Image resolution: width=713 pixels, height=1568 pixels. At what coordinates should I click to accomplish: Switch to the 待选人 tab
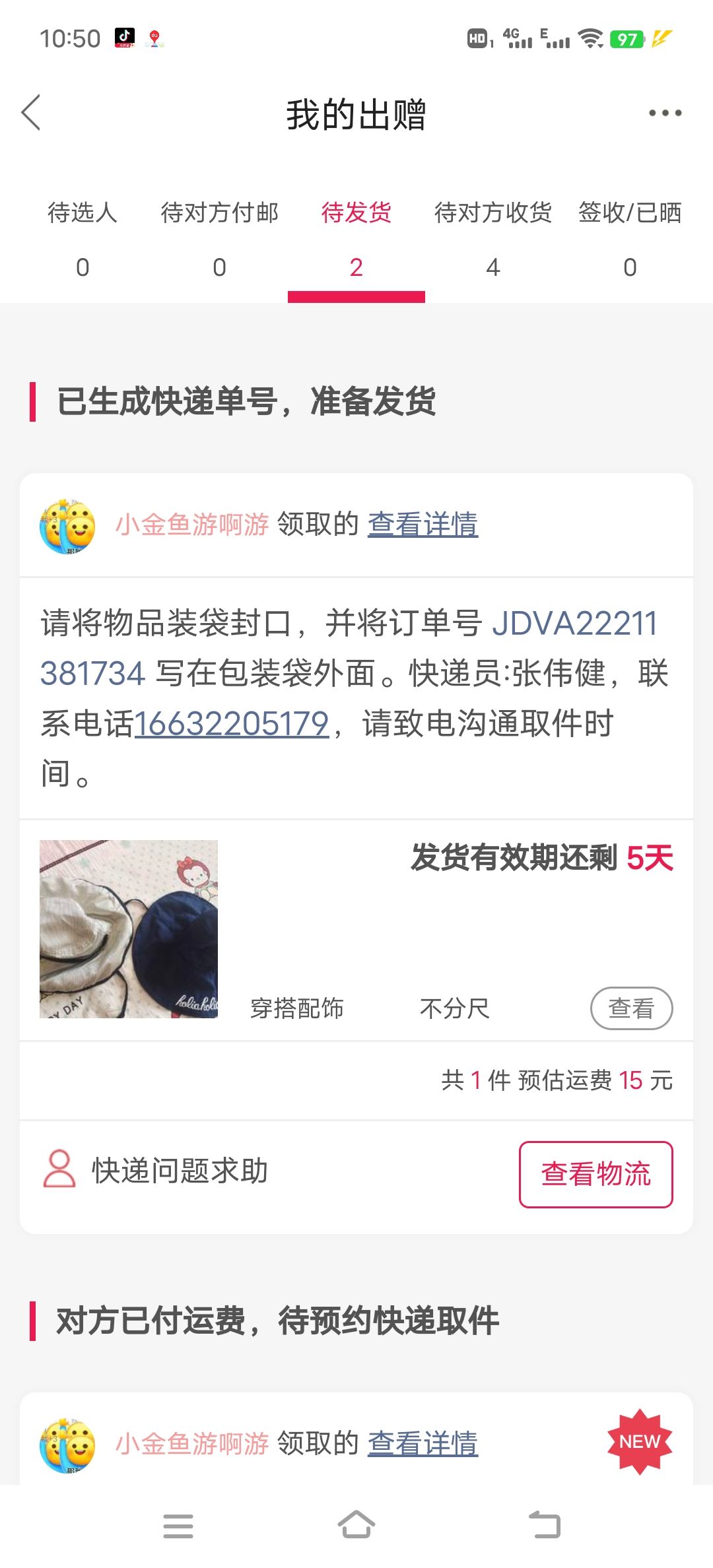tap(83, 239)
